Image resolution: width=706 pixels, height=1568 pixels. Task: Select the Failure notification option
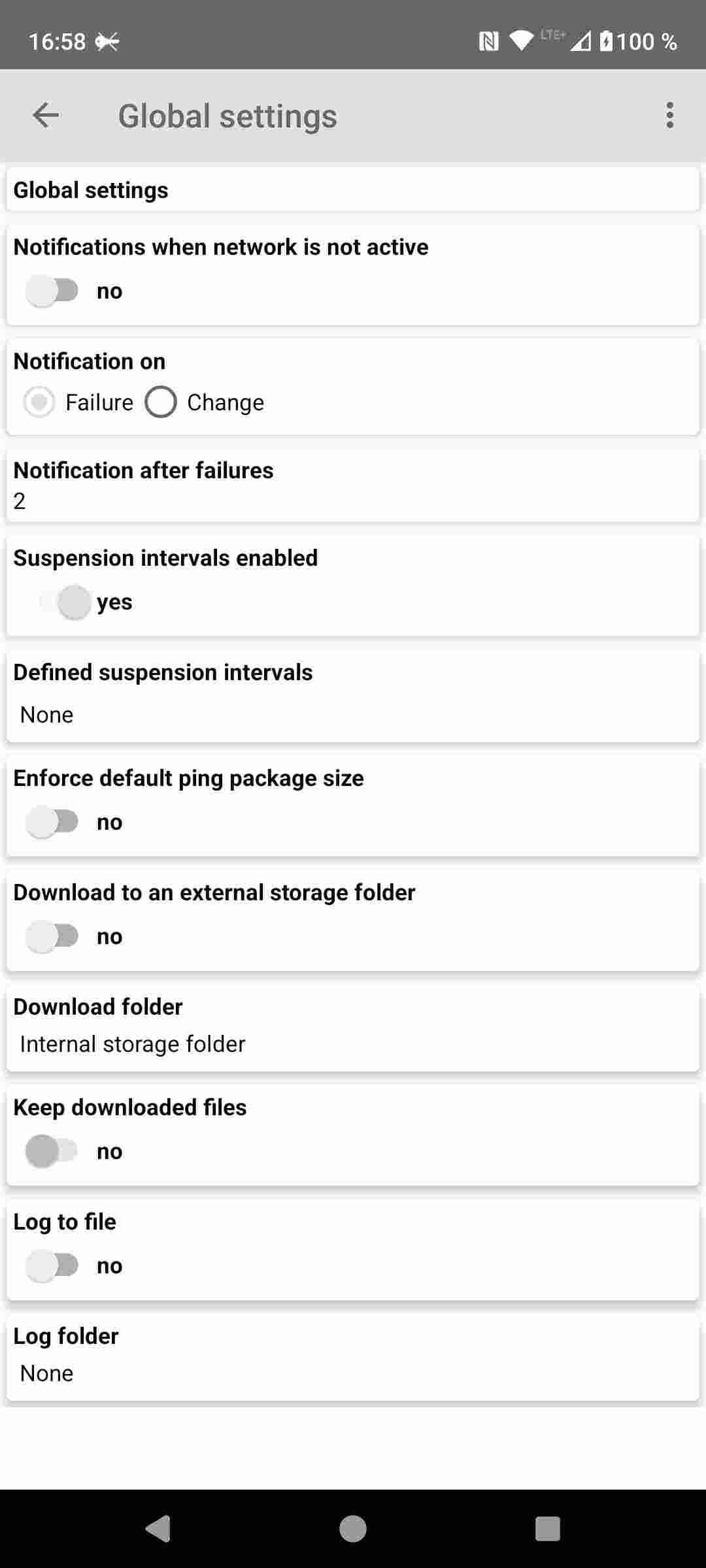(x=39, y=402)
